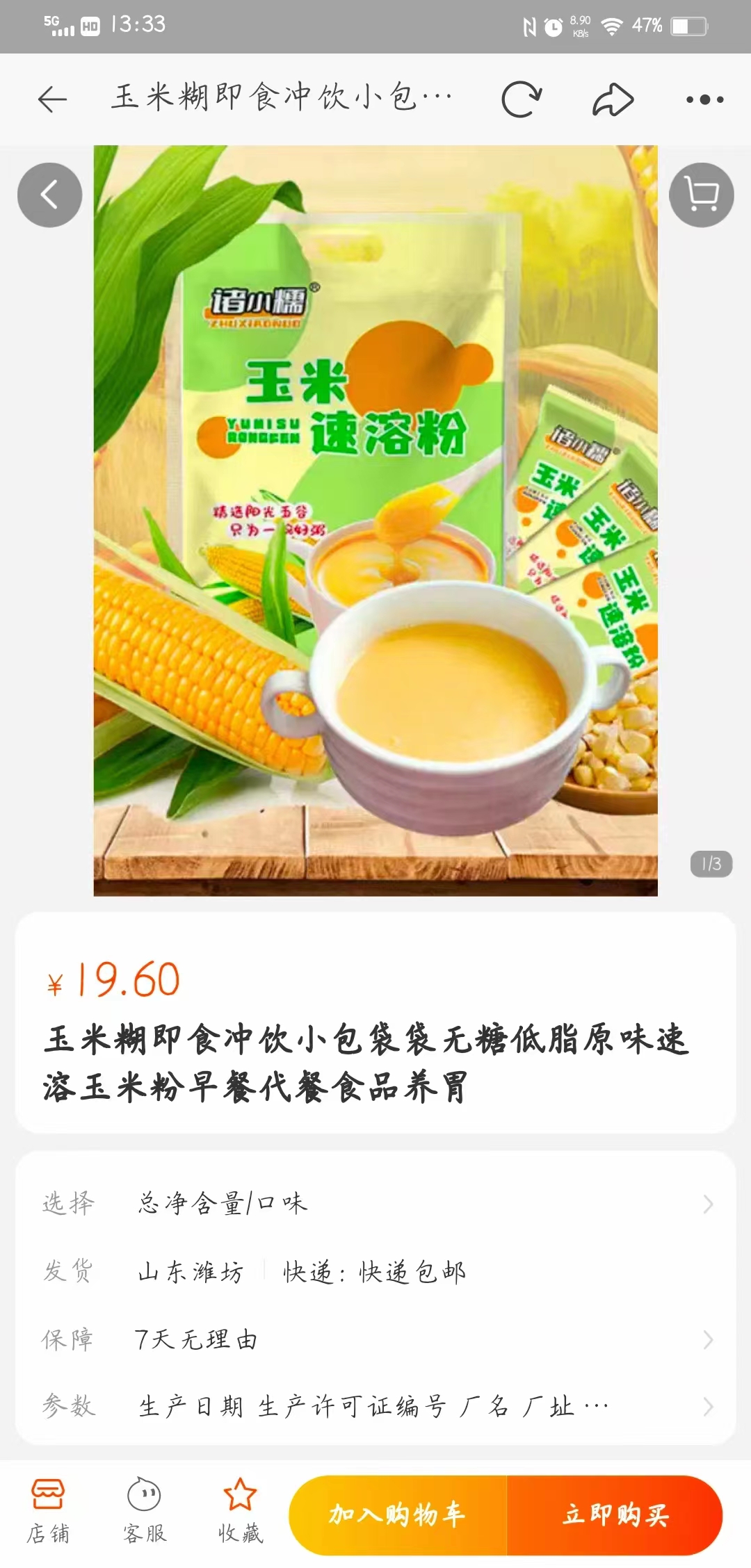This screenshot has width=751, height=1568.
Task: Share this corn powder product
Action: (x=613, y=99)
